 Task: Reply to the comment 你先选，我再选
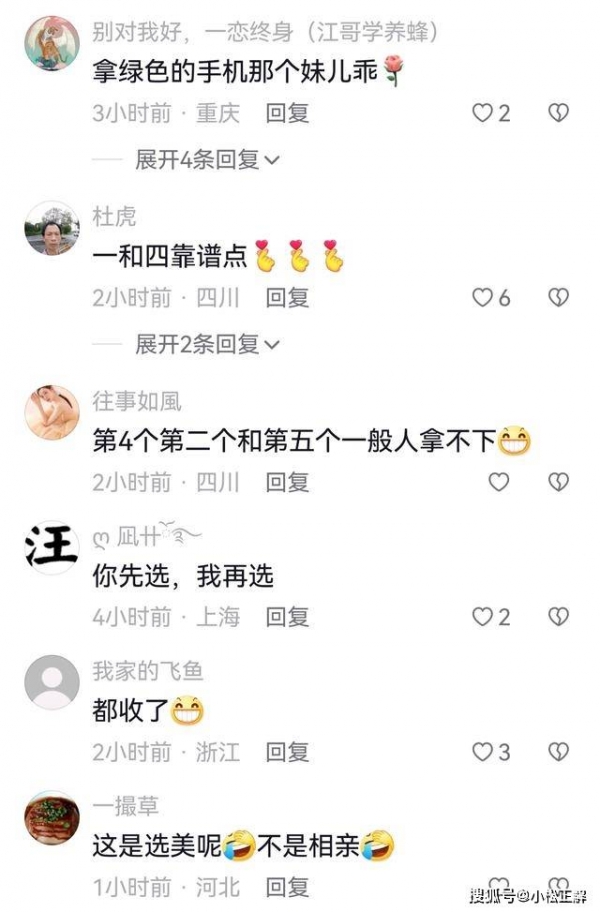point(287,617)
